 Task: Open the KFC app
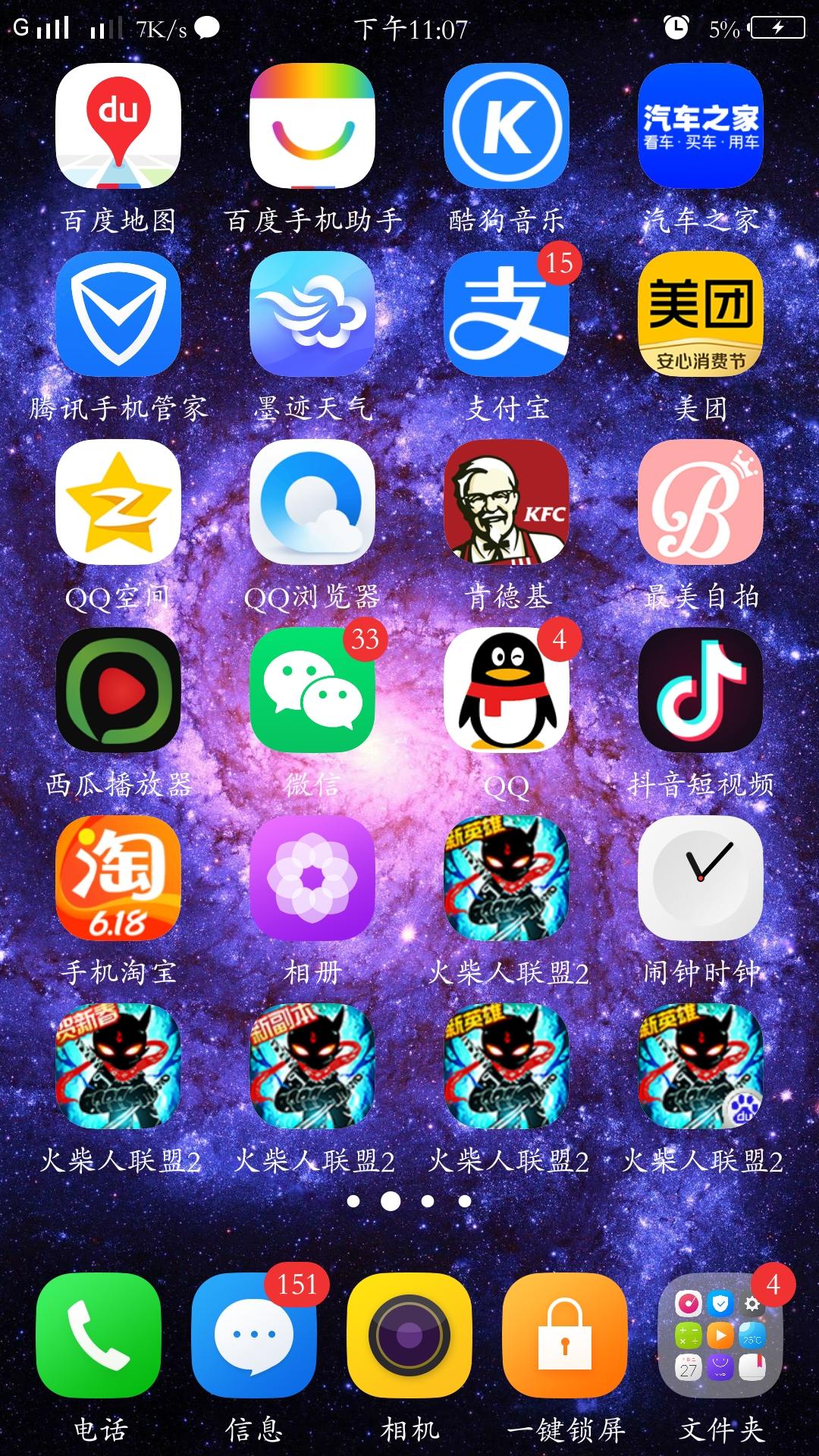coord(506,503)
